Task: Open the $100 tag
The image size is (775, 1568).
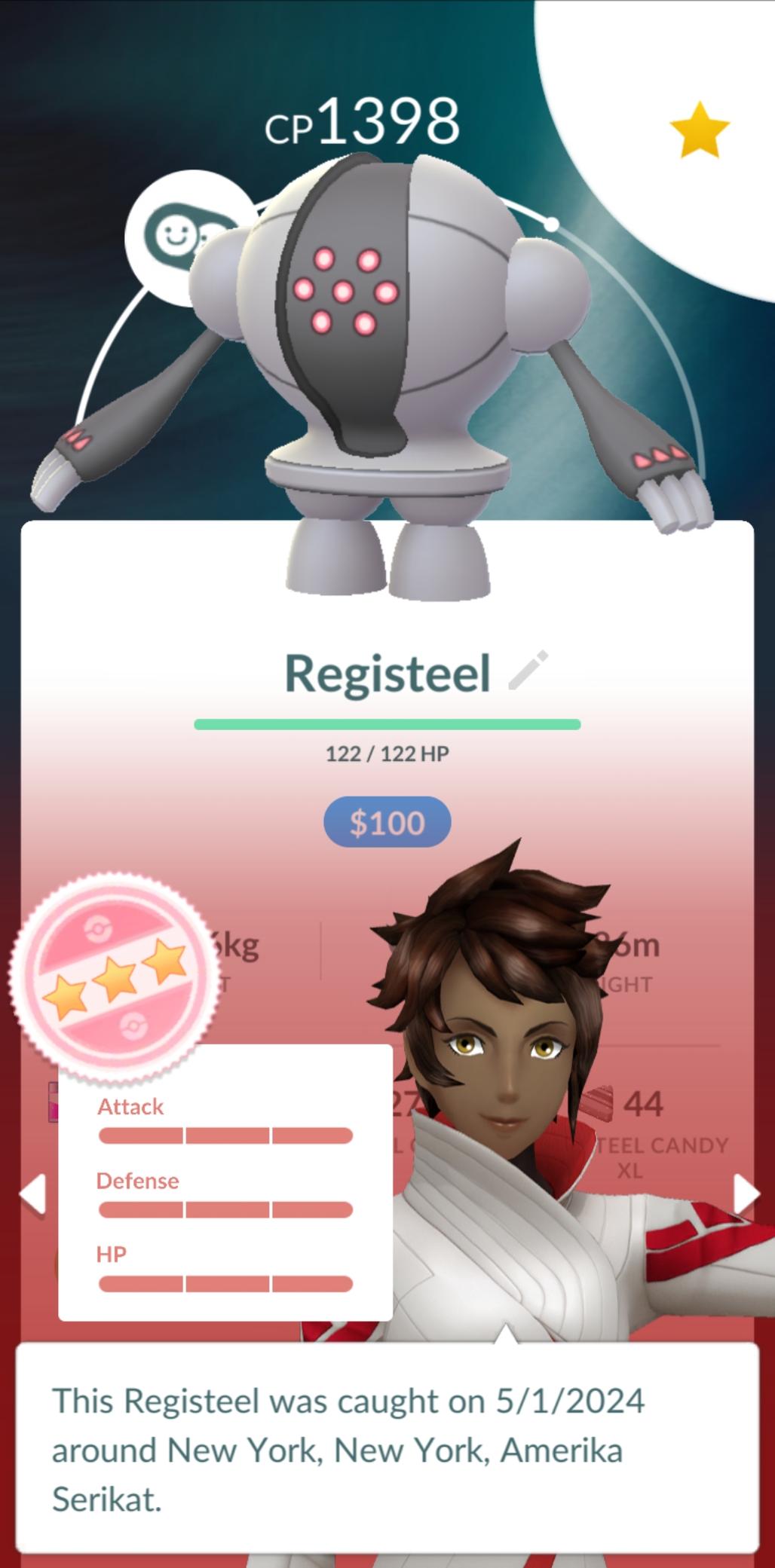Action: pos(387,822)
